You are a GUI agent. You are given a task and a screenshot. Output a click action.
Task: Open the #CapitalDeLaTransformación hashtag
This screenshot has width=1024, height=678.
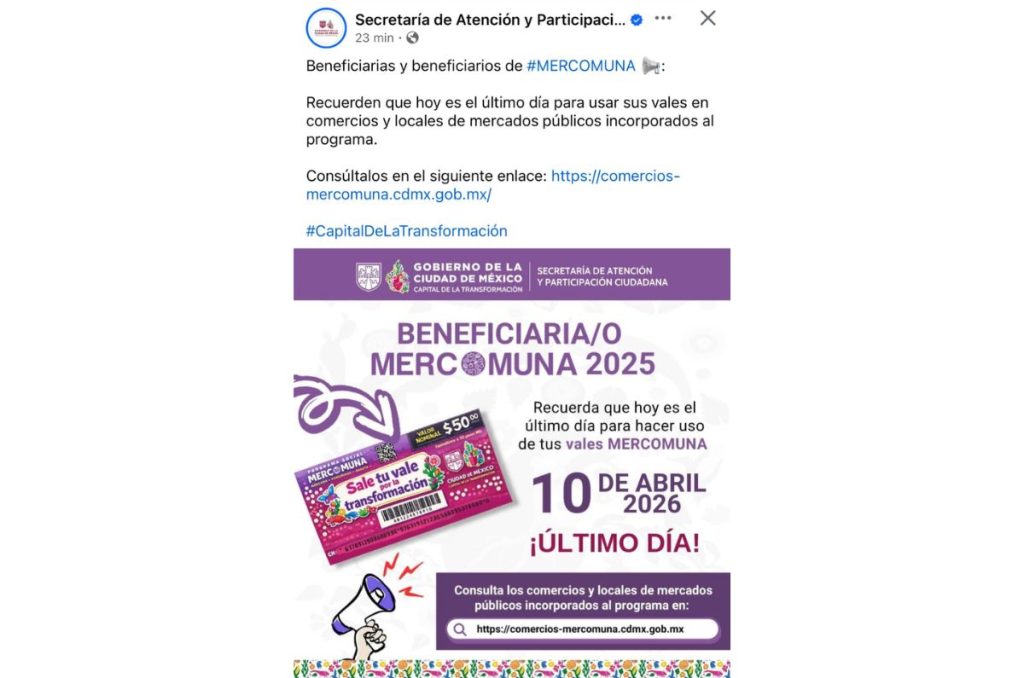tap(406, 230)
